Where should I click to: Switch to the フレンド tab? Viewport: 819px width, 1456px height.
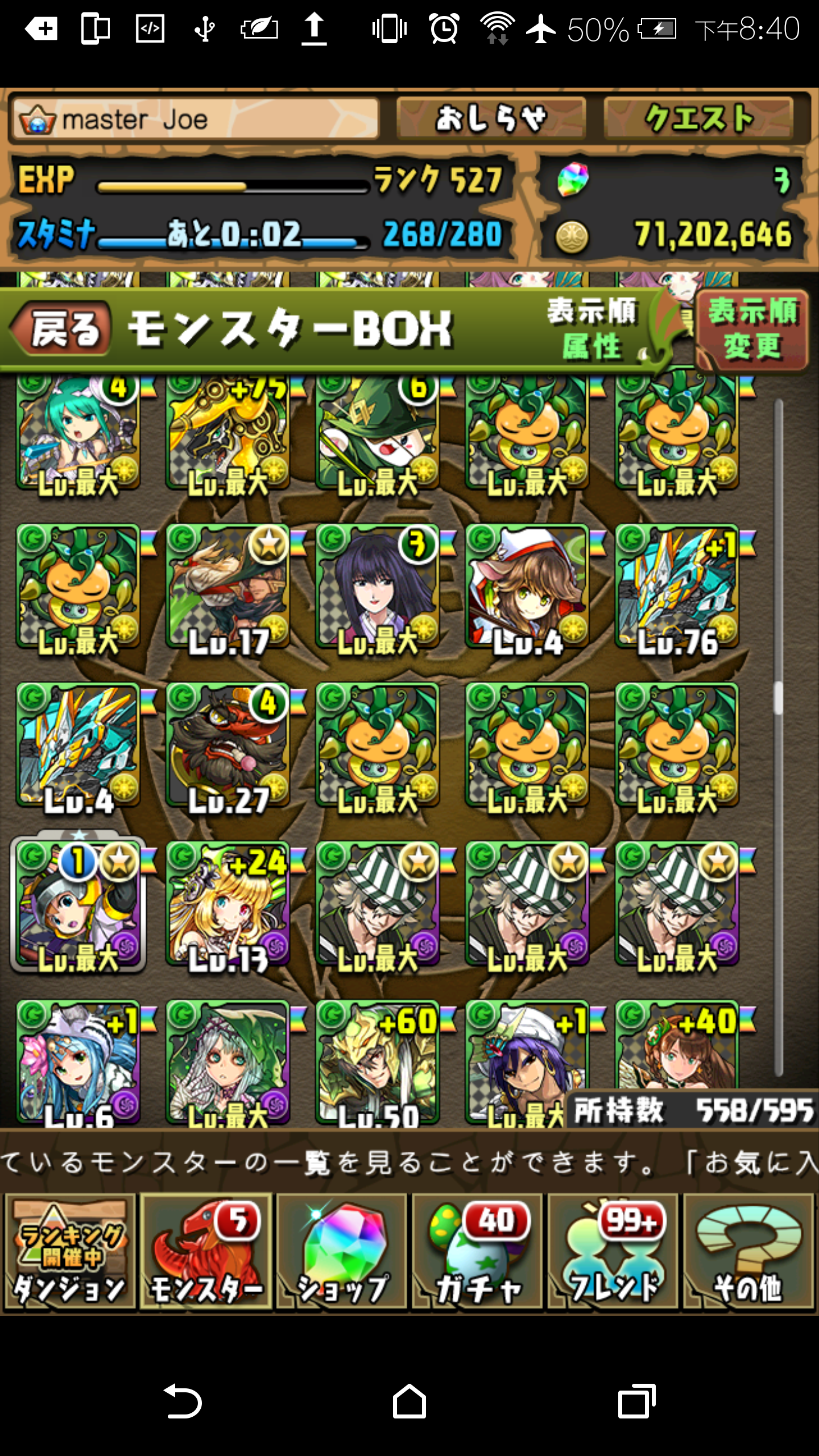point(613,1252)
